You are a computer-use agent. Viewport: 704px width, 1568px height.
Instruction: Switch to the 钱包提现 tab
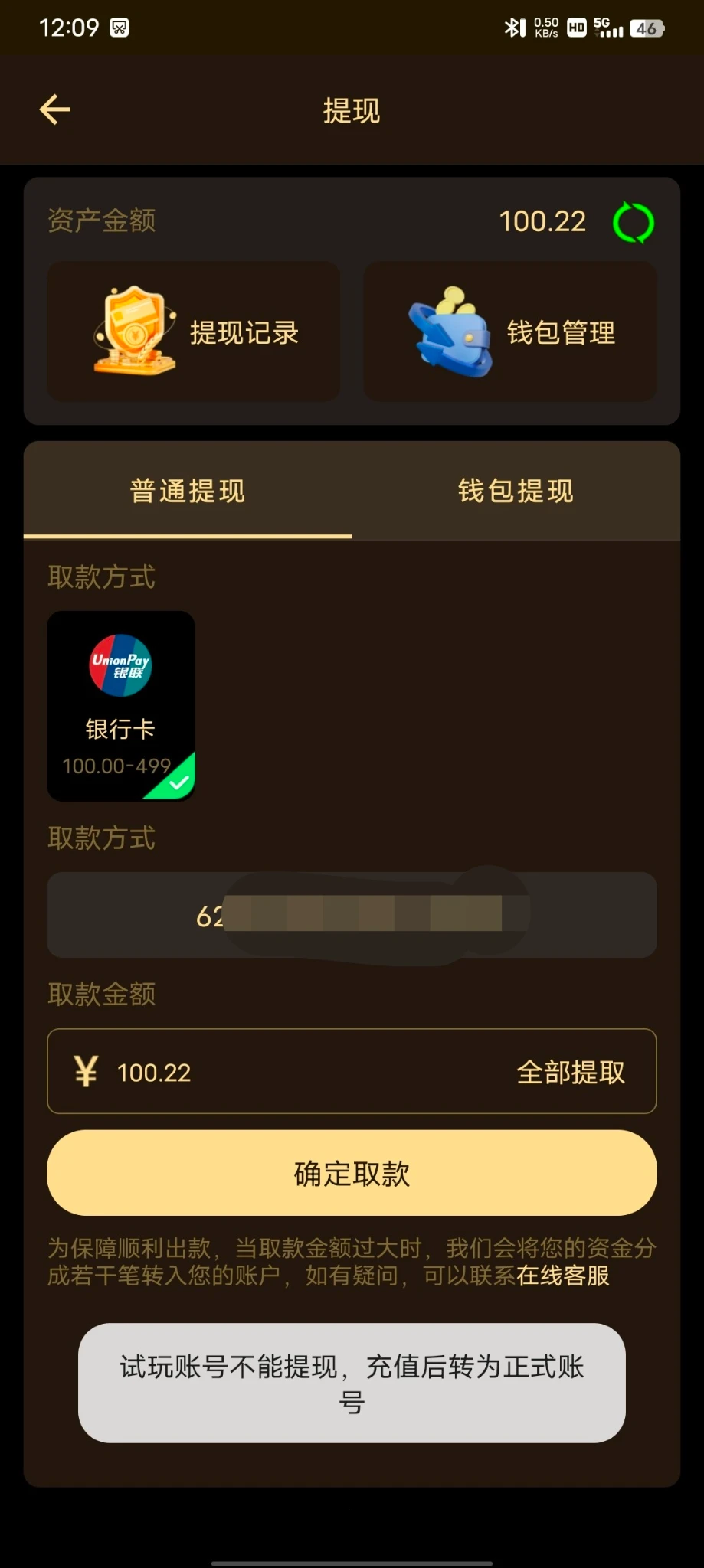tap(516, 492)
